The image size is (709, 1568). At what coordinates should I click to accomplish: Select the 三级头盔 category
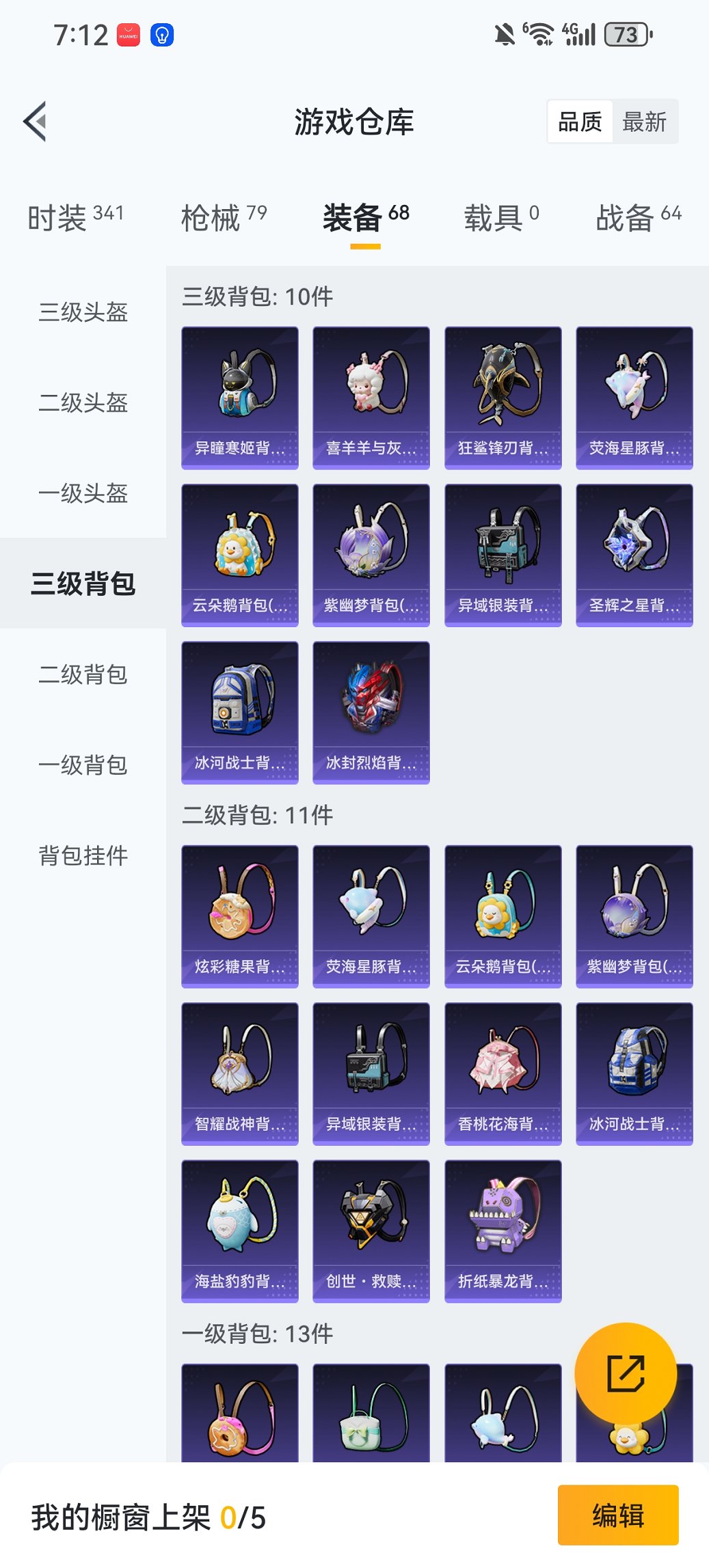pyautogui.click(x=81, y=314)
